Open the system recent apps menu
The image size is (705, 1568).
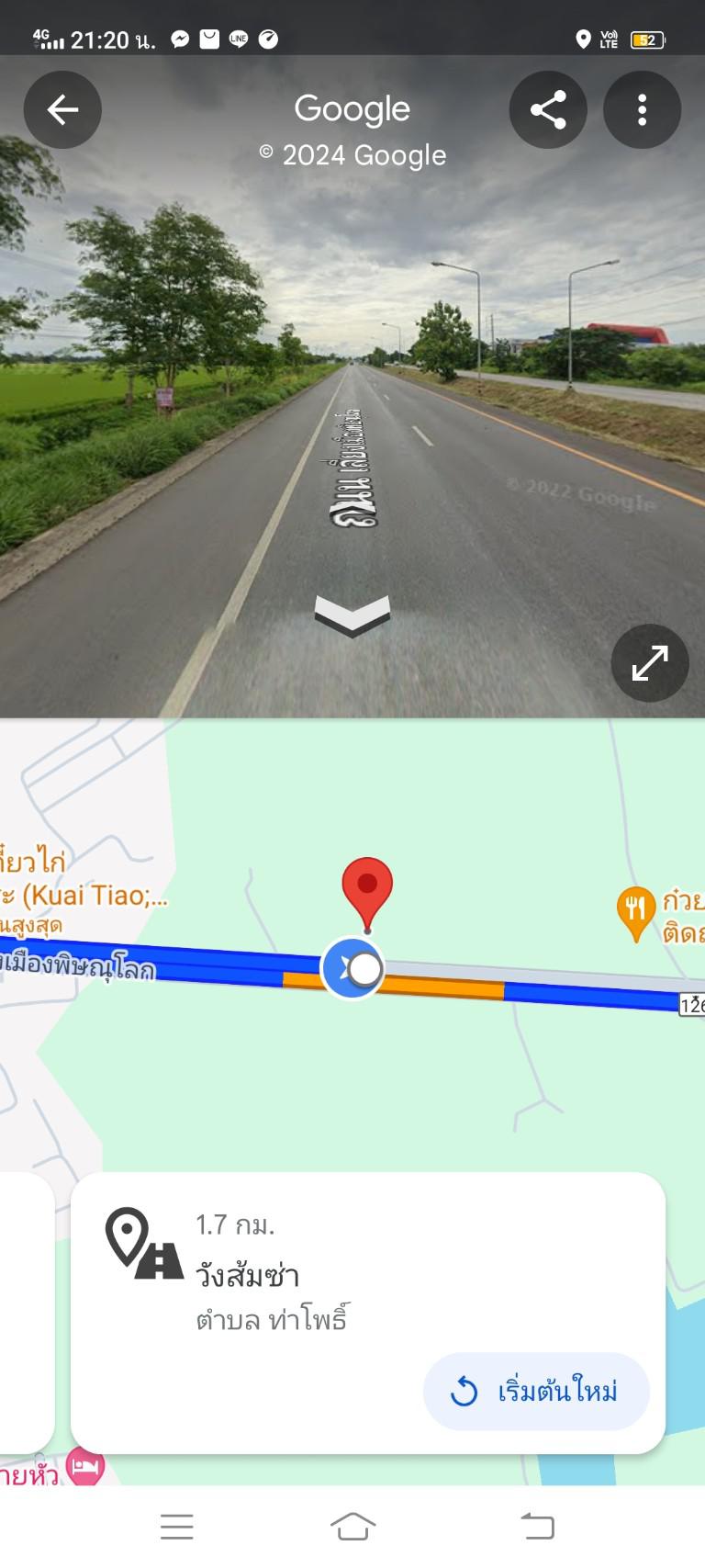[176, 1527]
